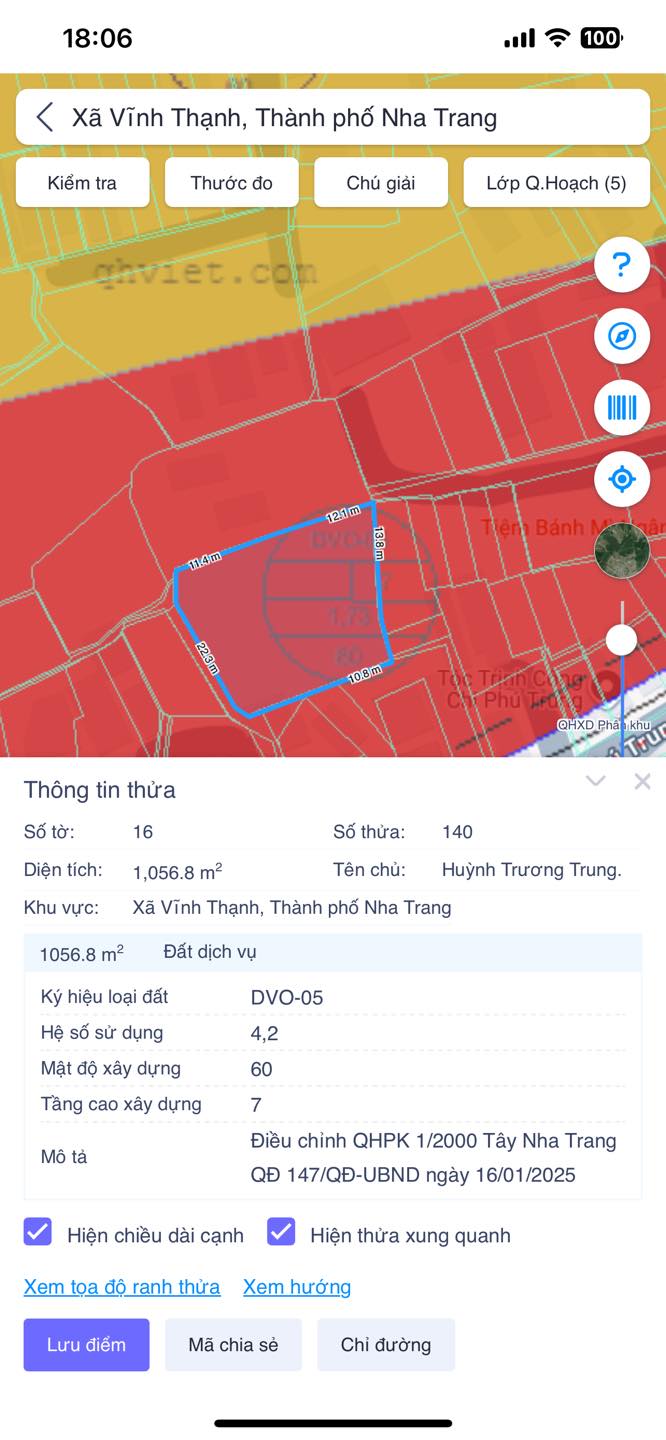Tap the barcode-style icon on the map
Screen dimensions: 666x1440
click(622, 407)
